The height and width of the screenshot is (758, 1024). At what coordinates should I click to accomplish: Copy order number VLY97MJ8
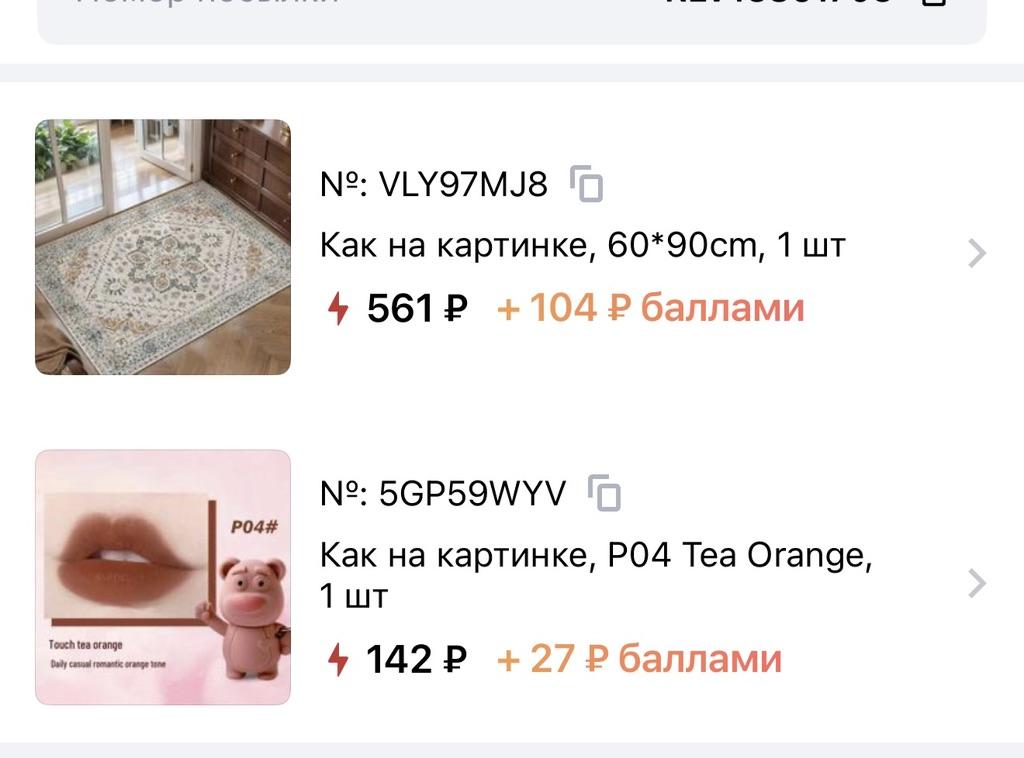pos(588,184)
